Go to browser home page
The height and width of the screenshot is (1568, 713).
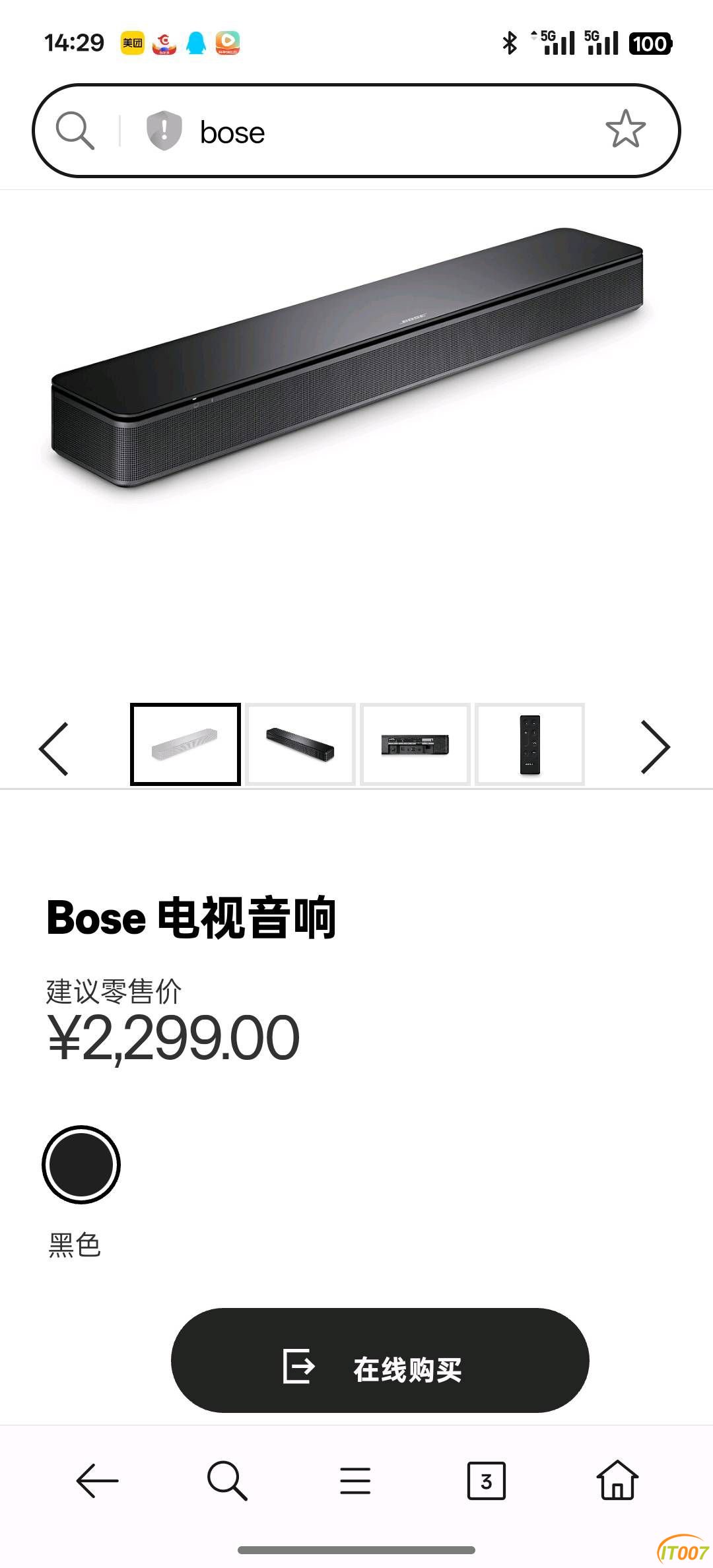(617, 1481)
